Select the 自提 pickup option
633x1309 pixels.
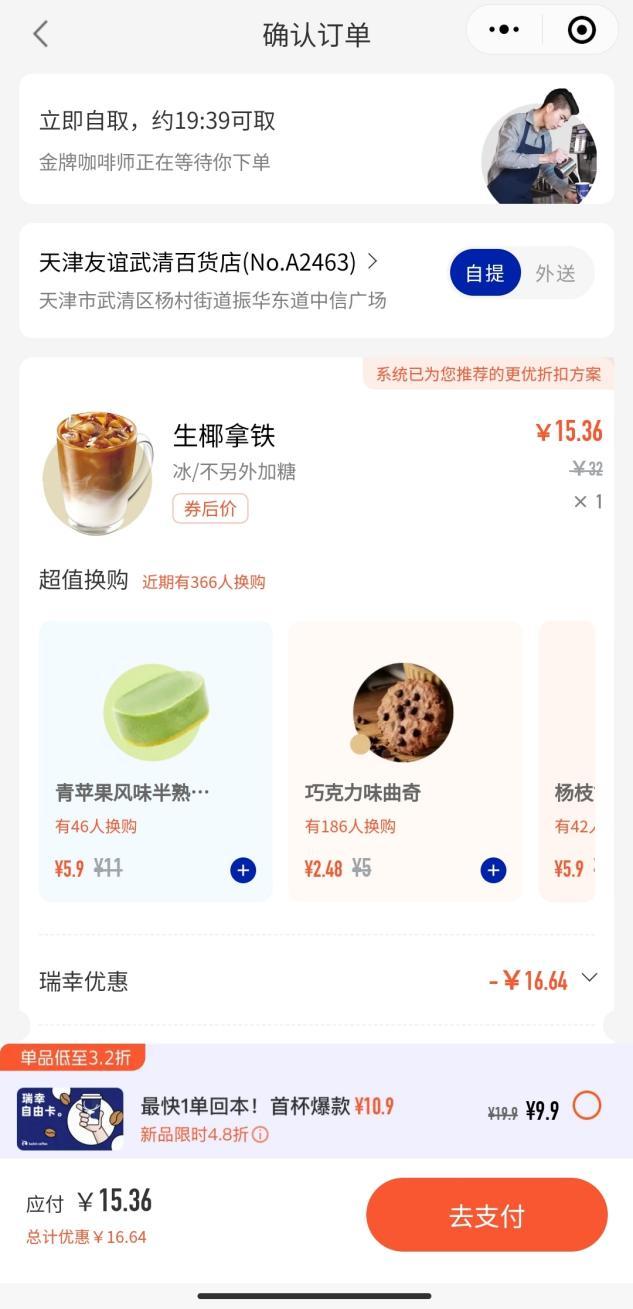pyautogui.click(x=485, y=273)
